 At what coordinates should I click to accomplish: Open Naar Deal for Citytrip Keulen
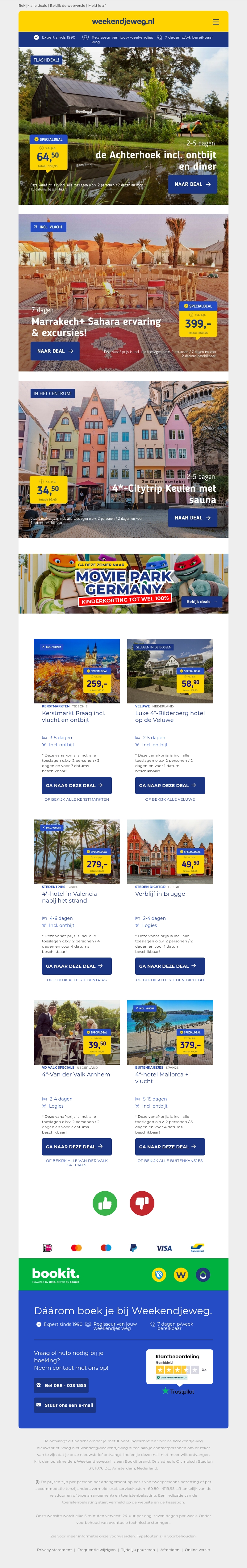192,518
